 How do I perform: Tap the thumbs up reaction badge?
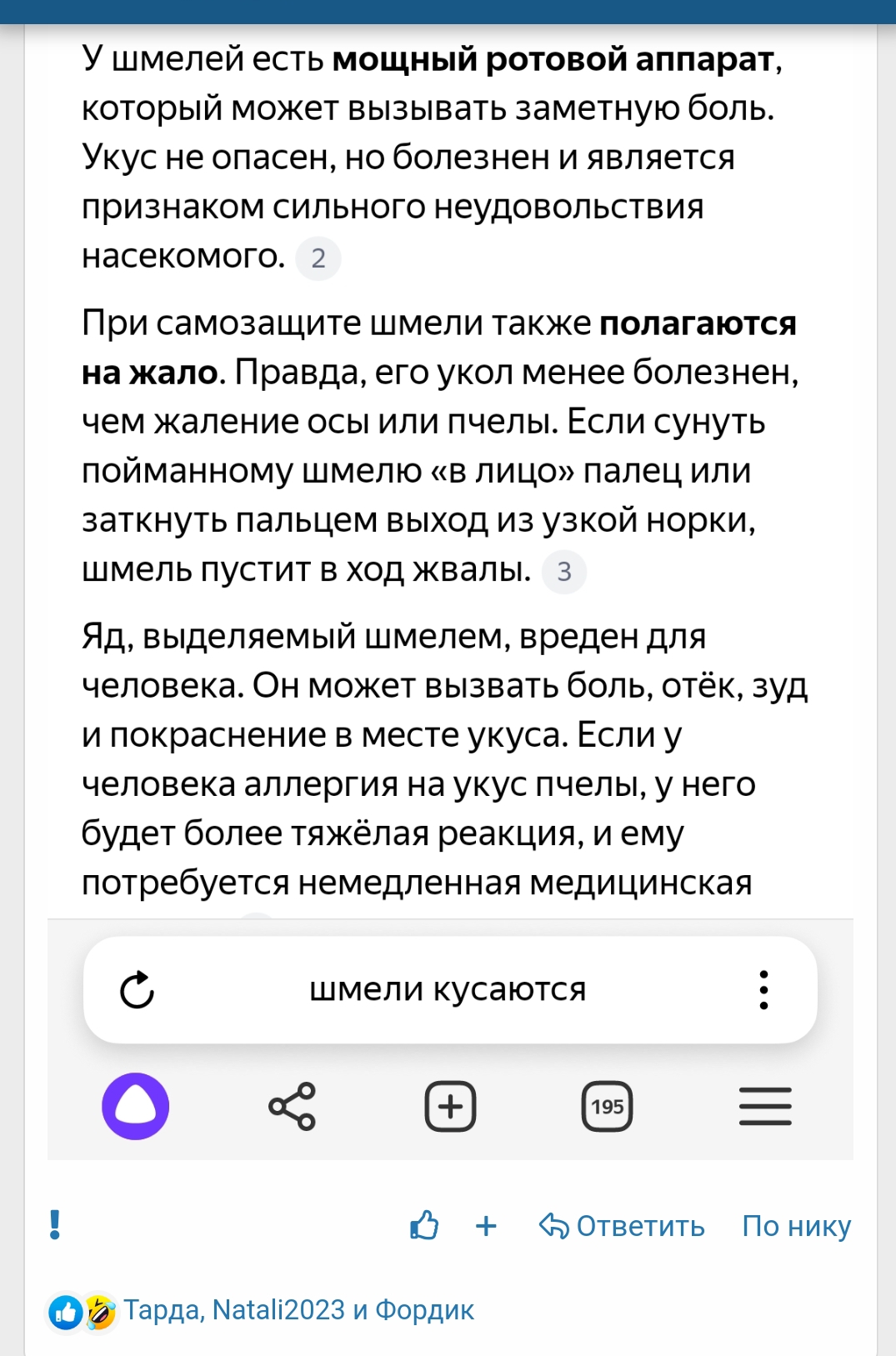tap(66, 1310)
